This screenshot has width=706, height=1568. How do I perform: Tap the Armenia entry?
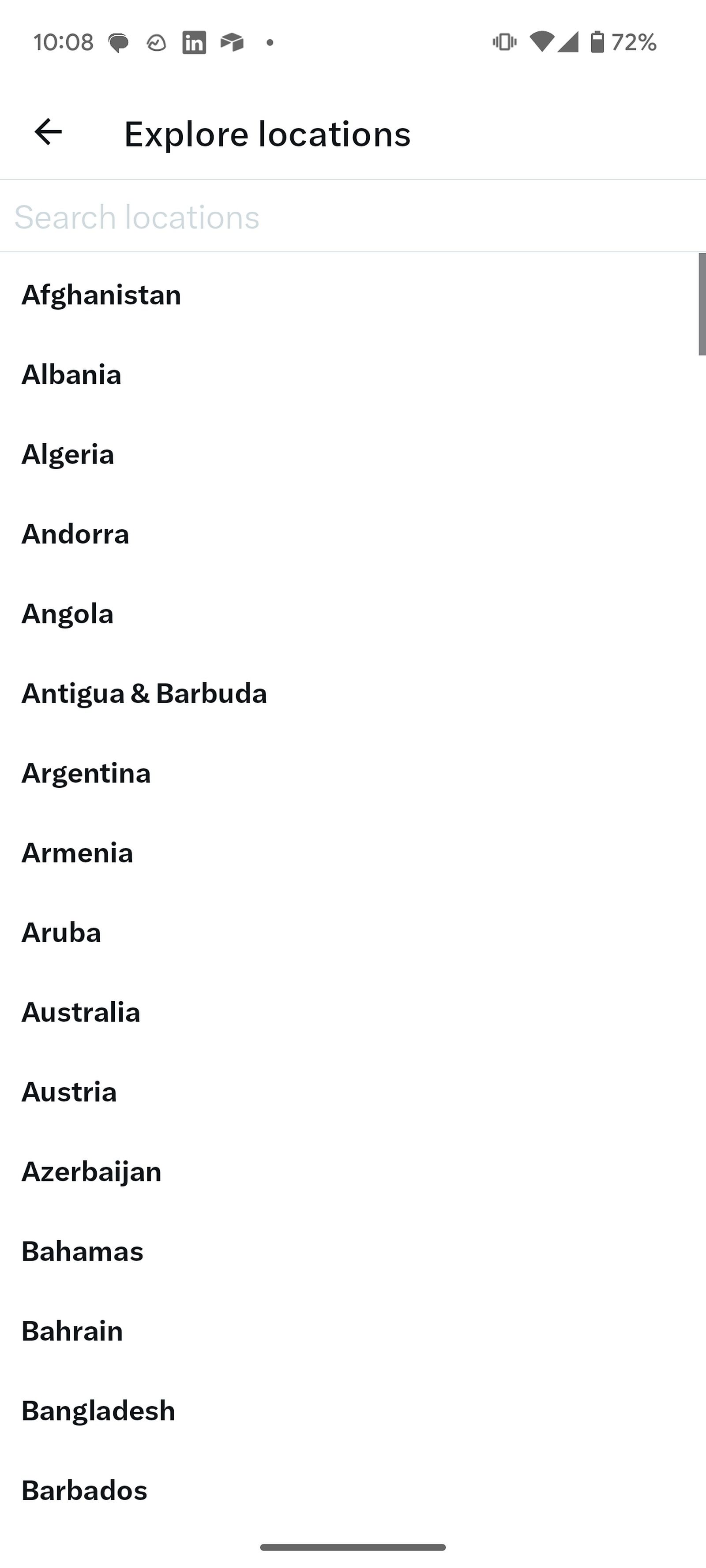[77, 853]
